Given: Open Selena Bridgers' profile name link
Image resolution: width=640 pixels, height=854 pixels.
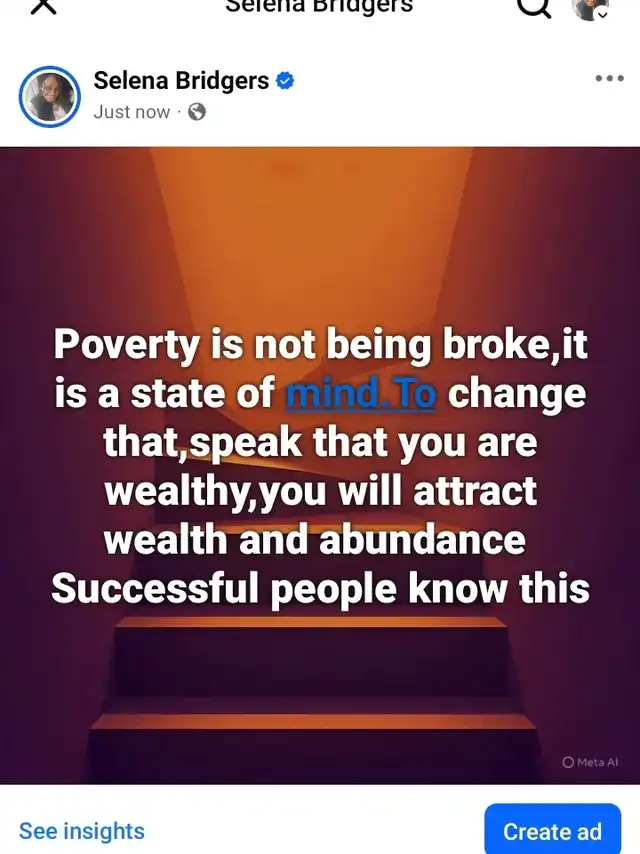Looking at the screenshot, I should tap(181, 81).
